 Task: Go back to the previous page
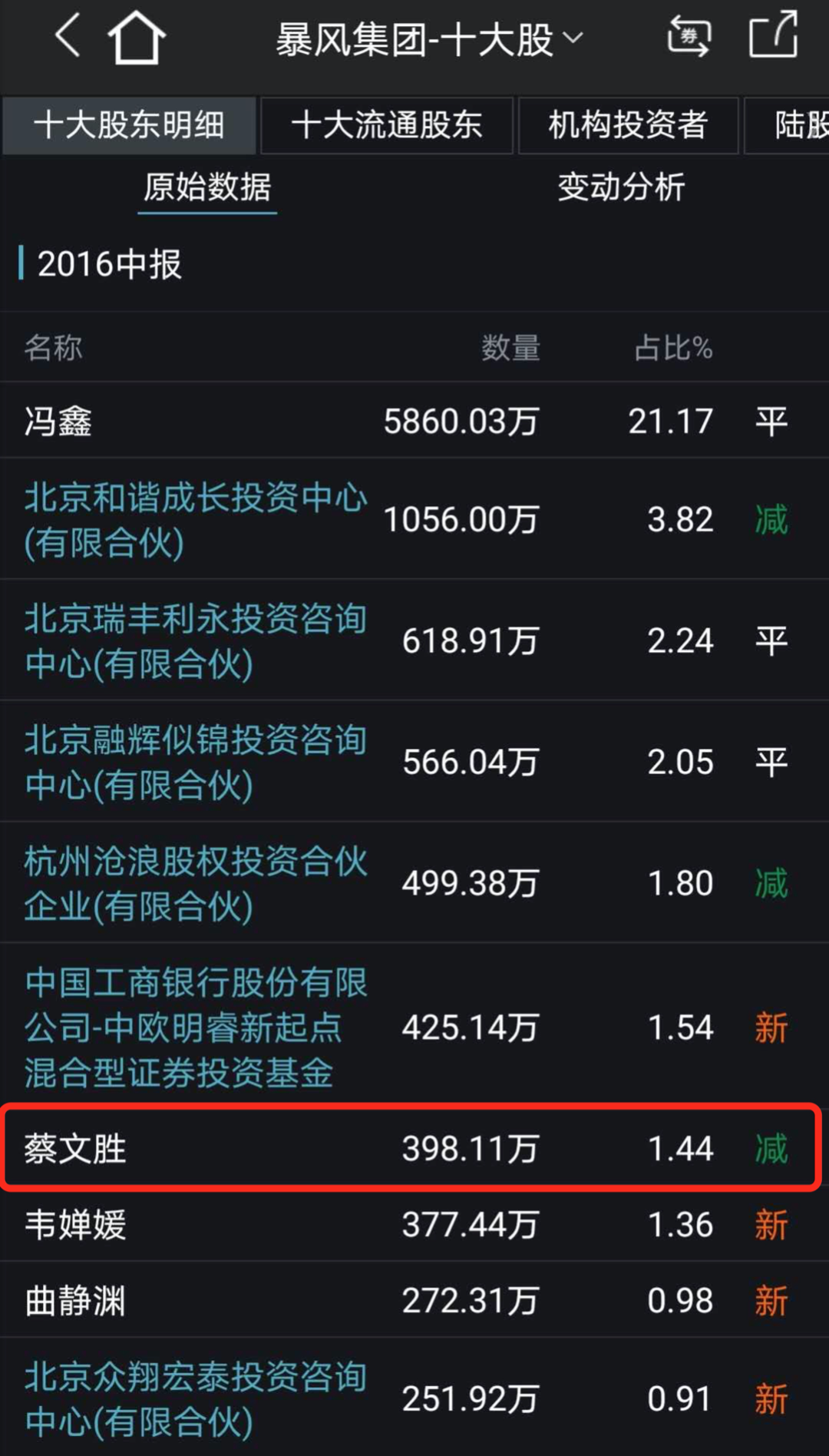[x=68, y=37]
